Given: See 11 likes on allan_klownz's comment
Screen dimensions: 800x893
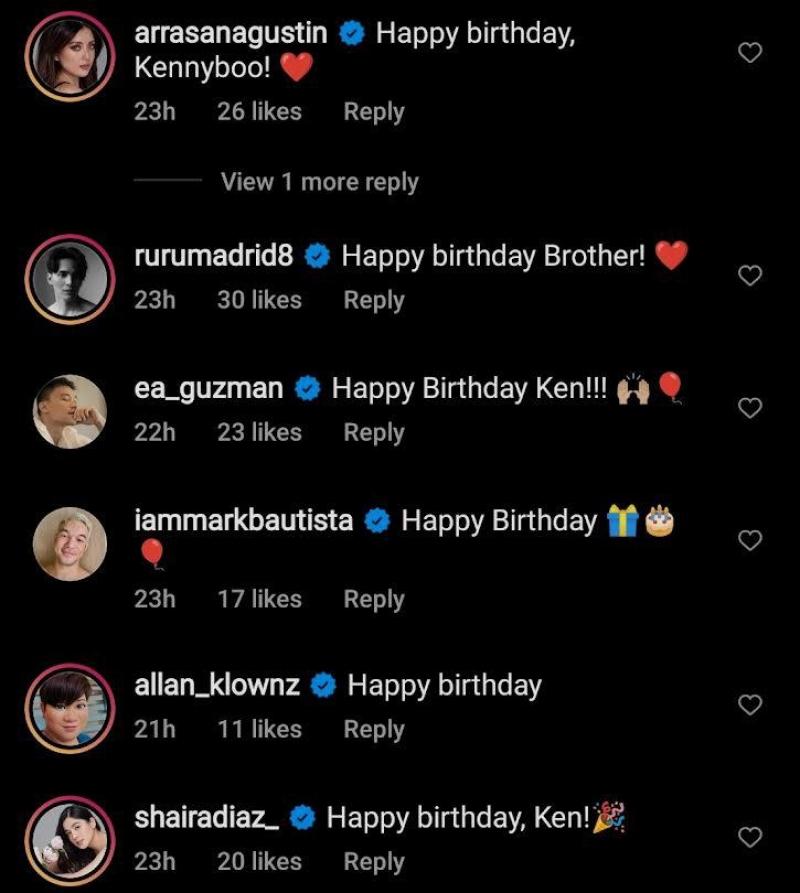Looking at the screenshot, I should click(x=259, y=729).
